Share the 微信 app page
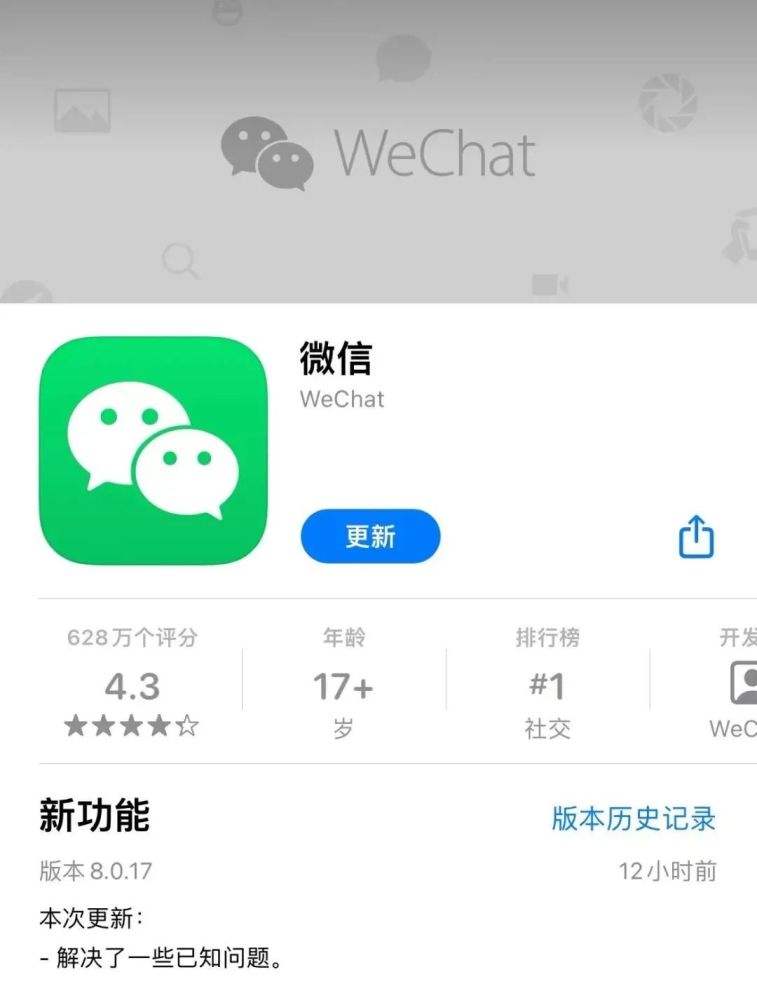The height and width of the screenshot is (1000, 757). 696,537
